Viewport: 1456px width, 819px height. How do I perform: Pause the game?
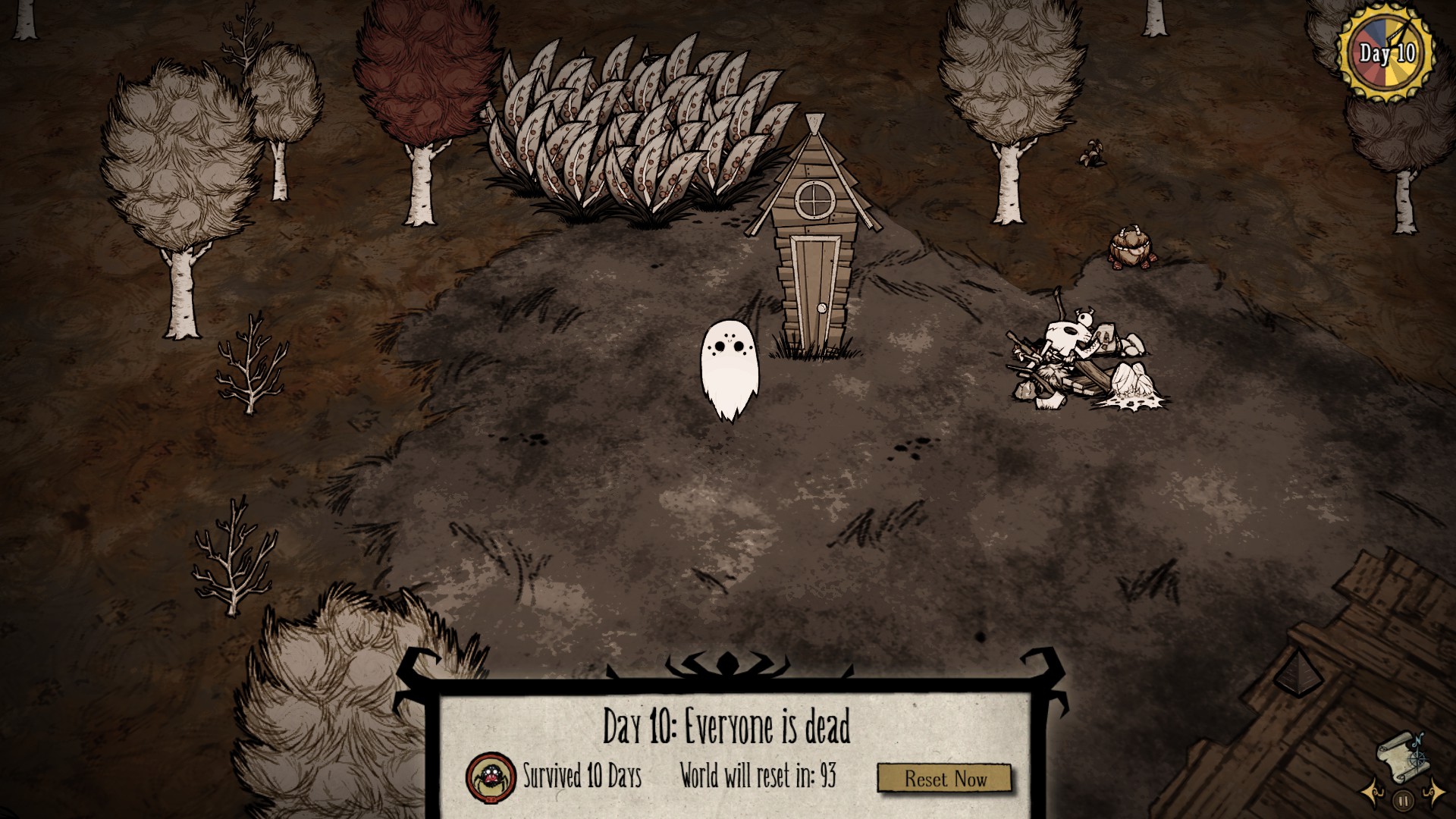(1403, 799)
